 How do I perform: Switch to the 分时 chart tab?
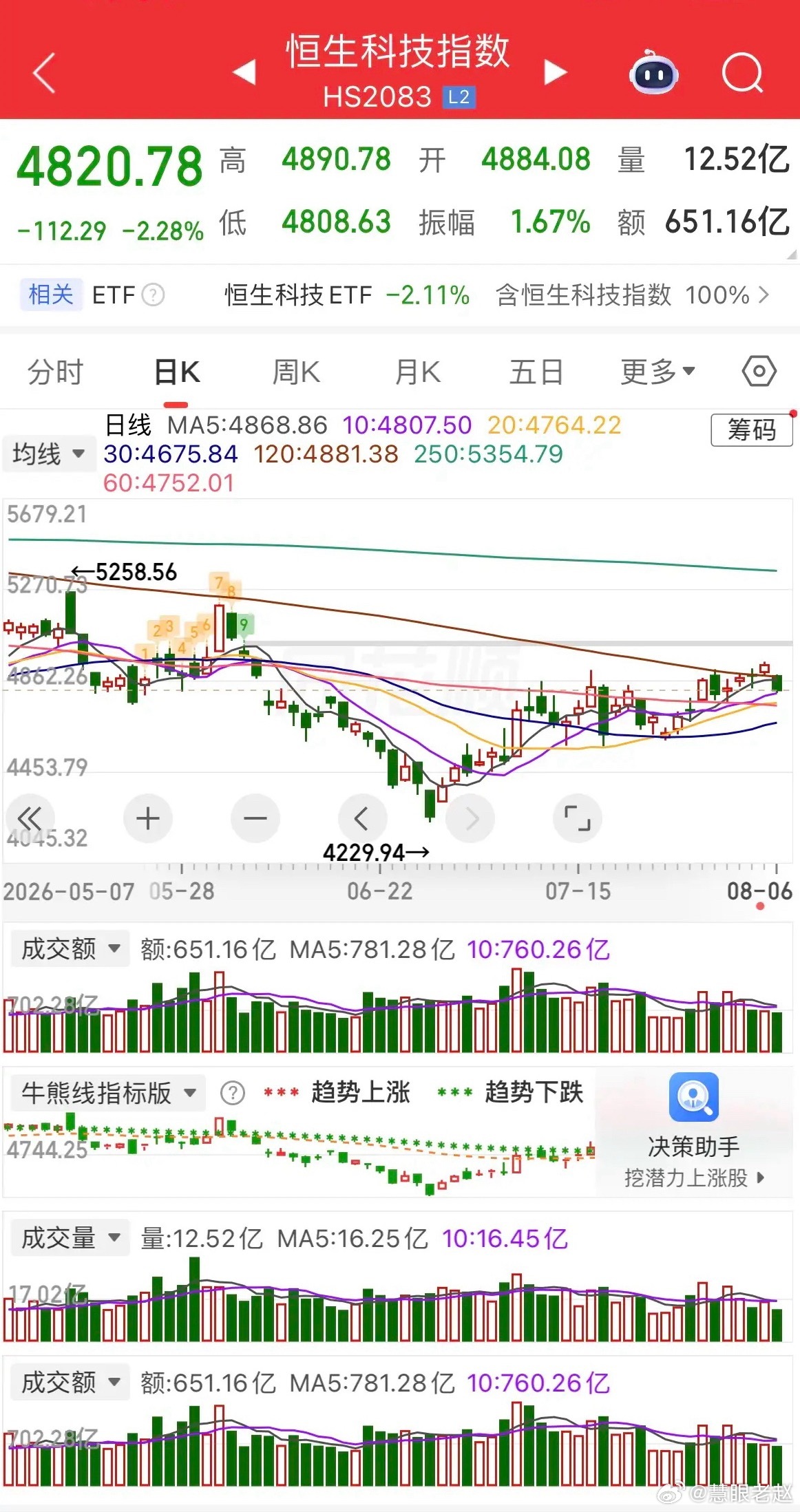pyautogui.click(x=55, y=372)
